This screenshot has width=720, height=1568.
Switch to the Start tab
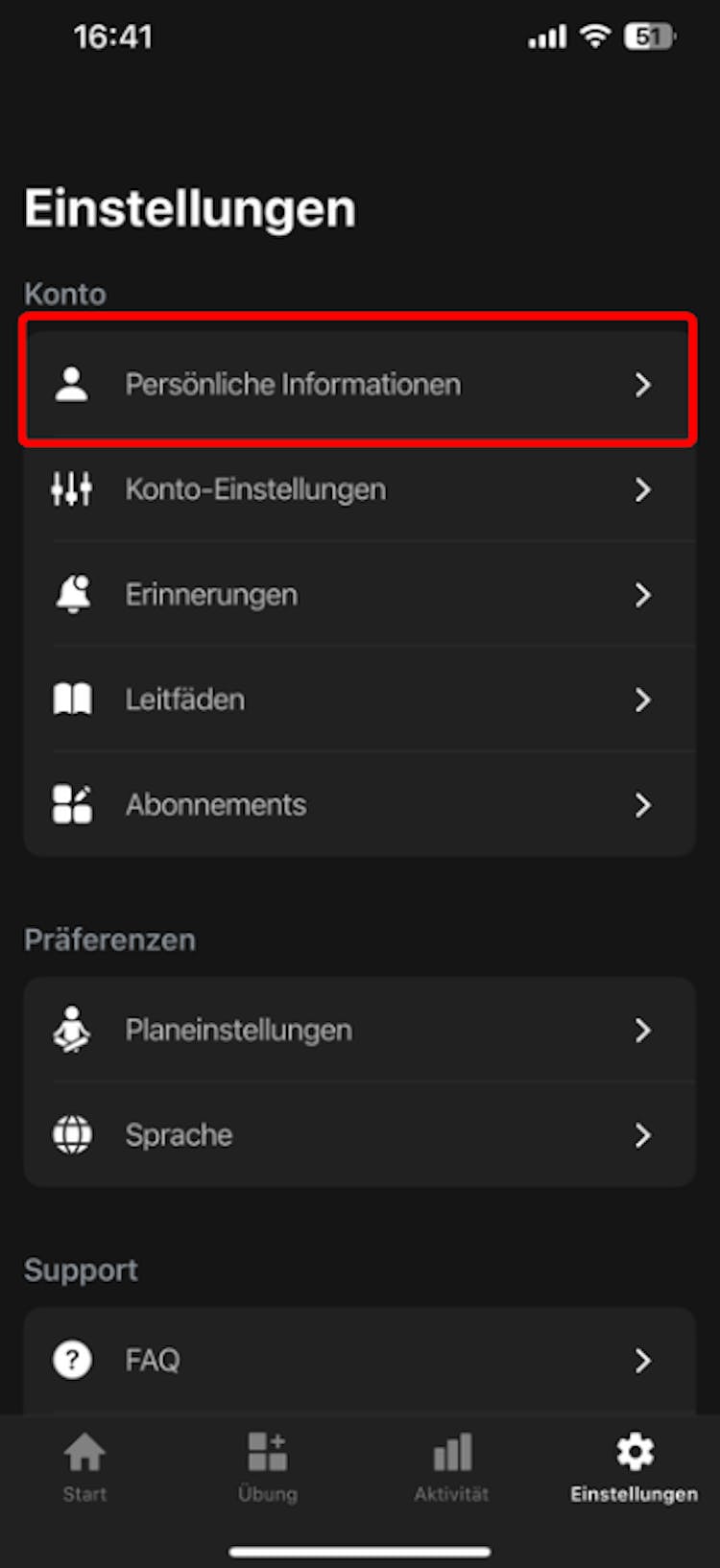[x=84, y=1466]
